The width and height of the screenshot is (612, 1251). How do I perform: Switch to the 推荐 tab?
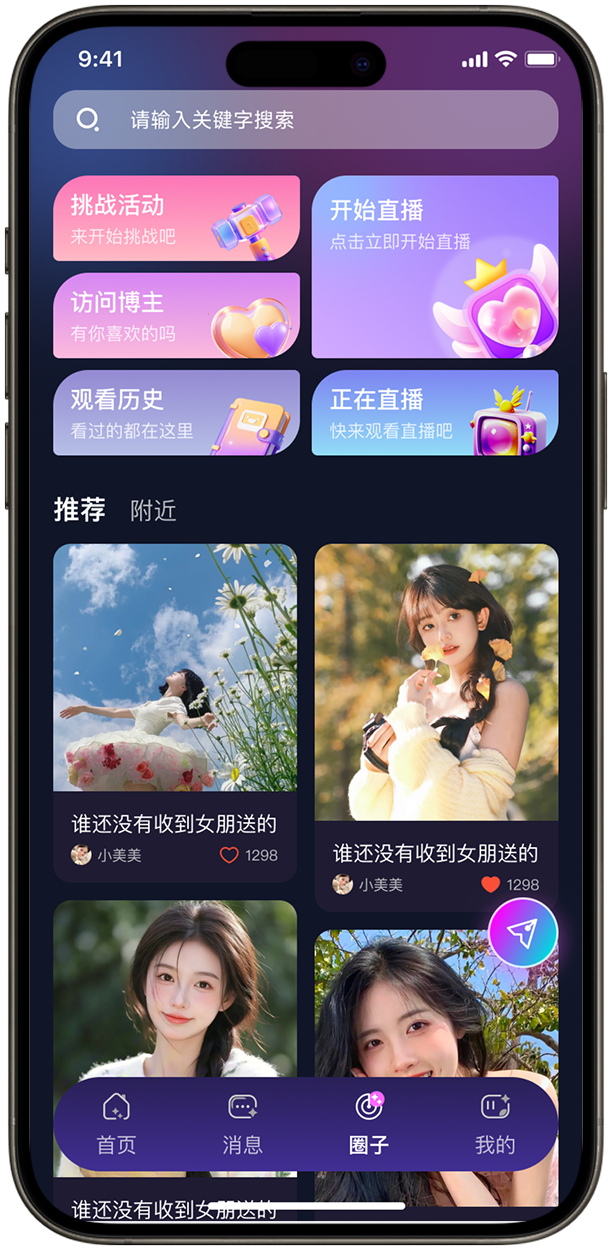click(79, 510)
